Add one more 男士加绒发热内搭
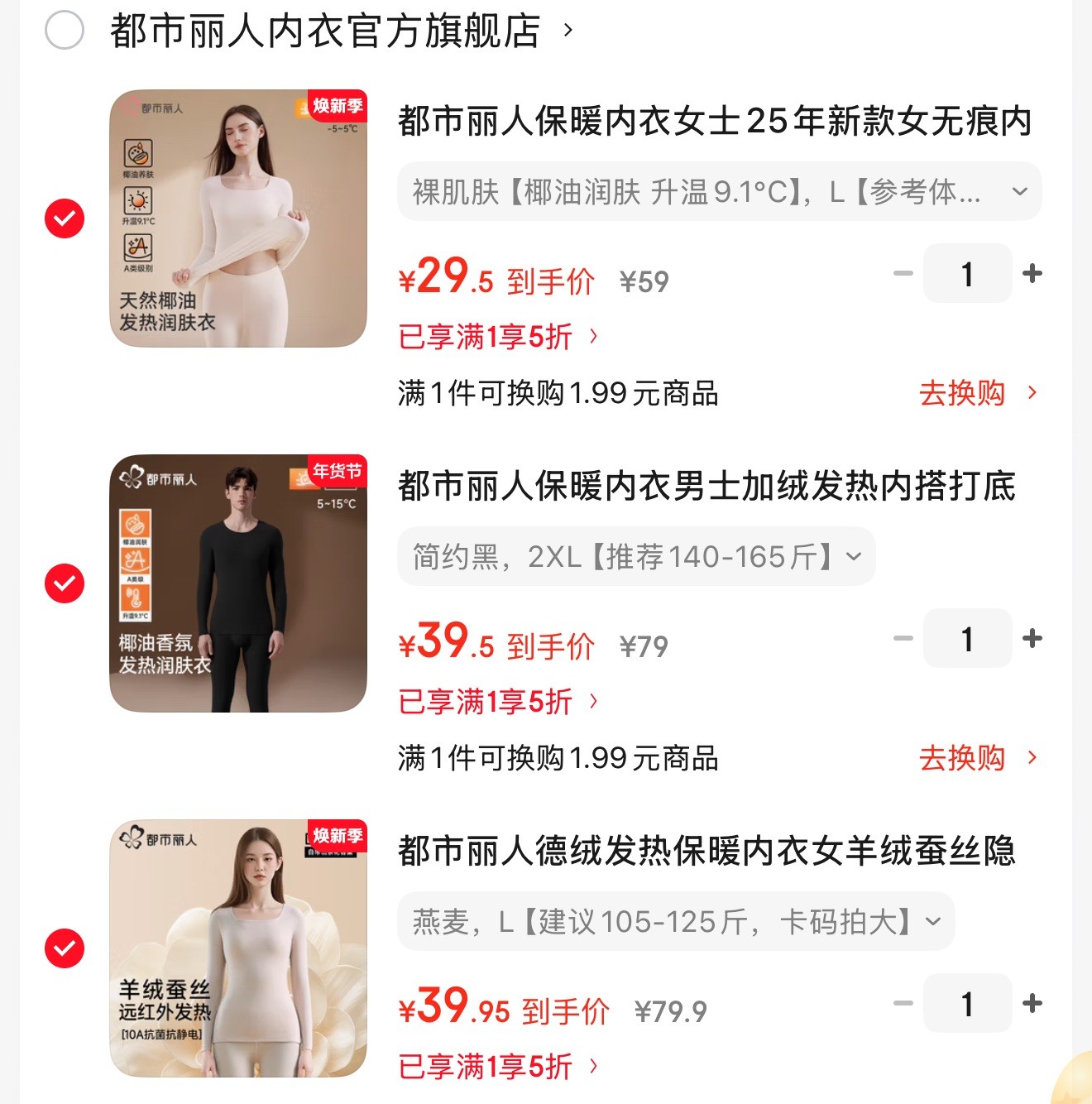Image resolution: width=1092 pixels, height=1104 pixels. coord(1032,638)
